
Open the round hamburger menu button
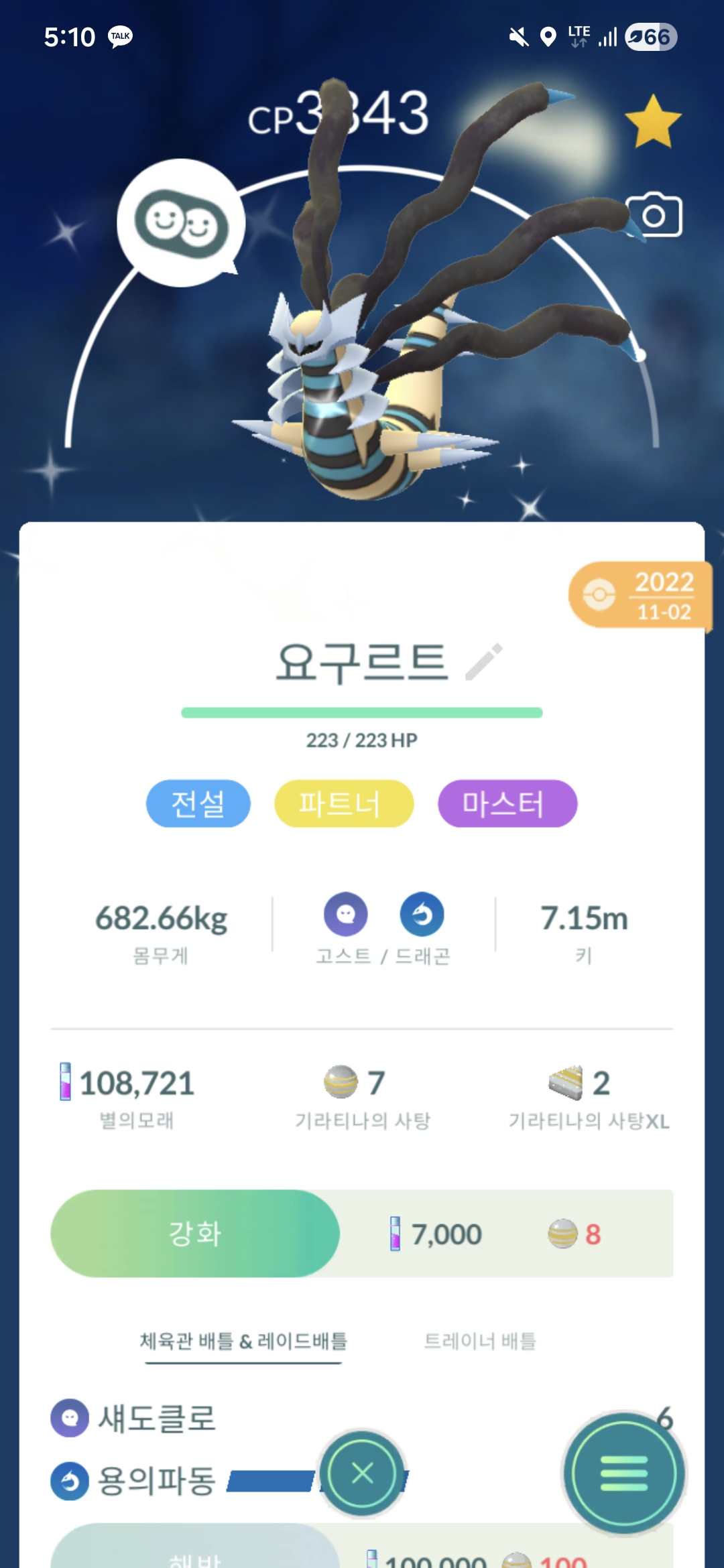623,1474
